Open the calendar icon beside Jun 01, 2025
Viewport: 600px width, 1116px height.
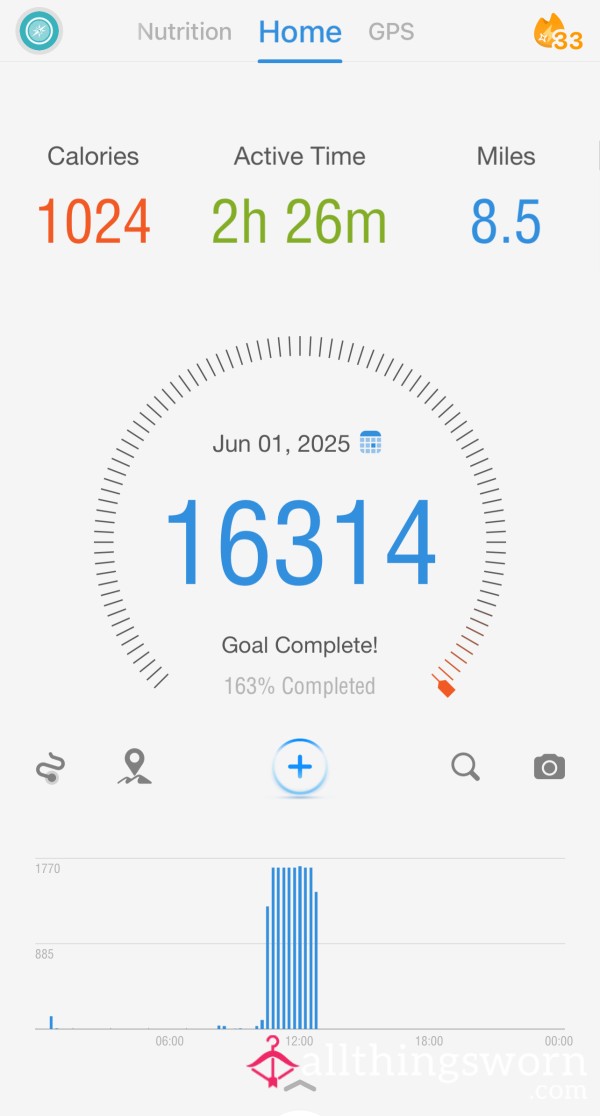point(370,442)
